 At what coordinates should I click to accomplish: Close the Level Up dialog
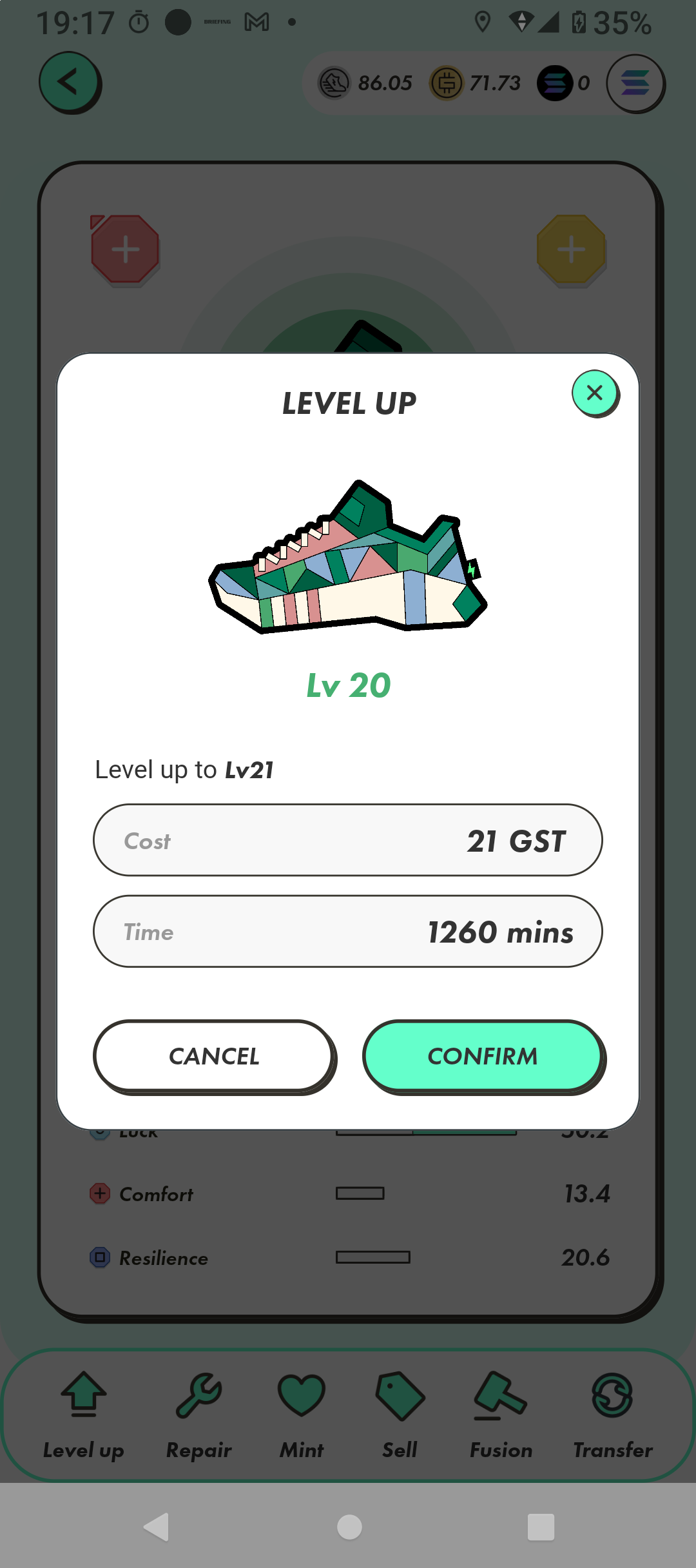595,393
